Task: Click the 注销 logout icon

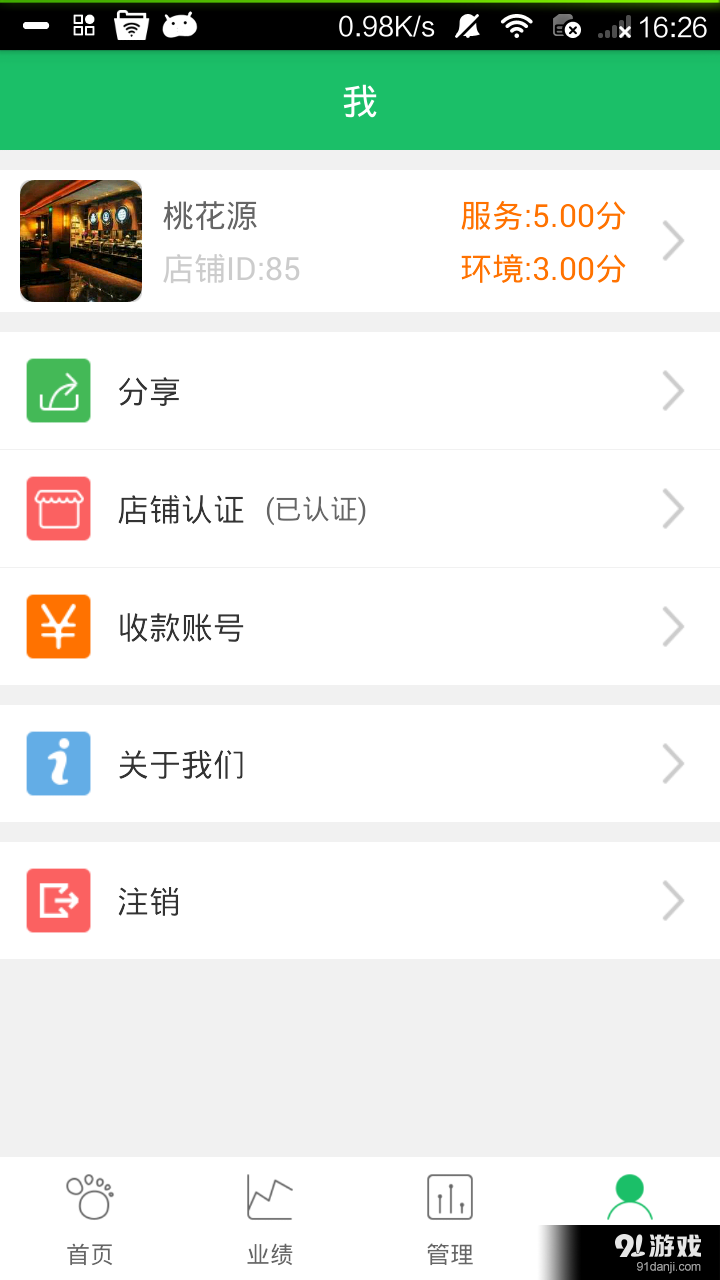Action: 57,900
